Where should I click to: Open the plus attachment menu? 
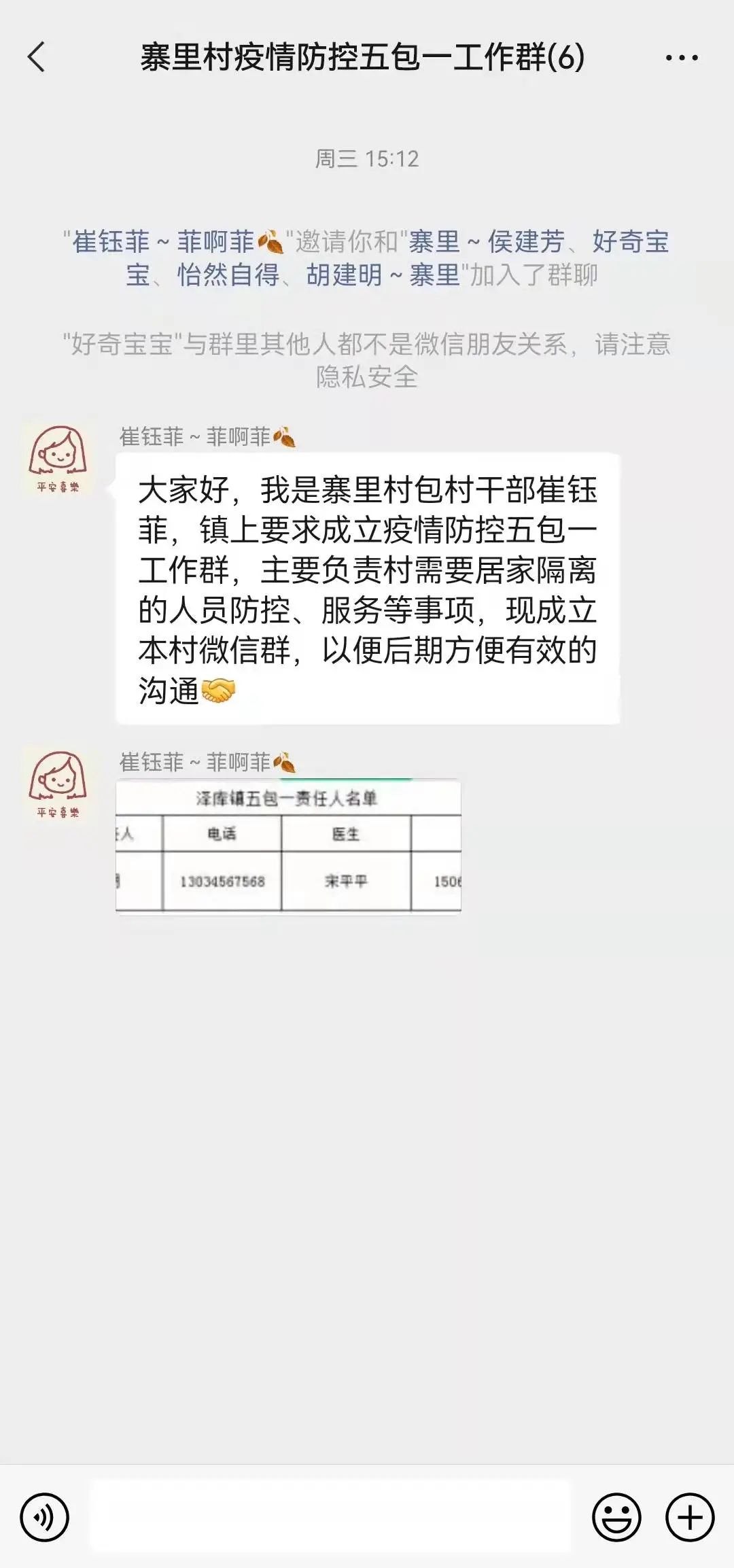[x=690, y=1517]
